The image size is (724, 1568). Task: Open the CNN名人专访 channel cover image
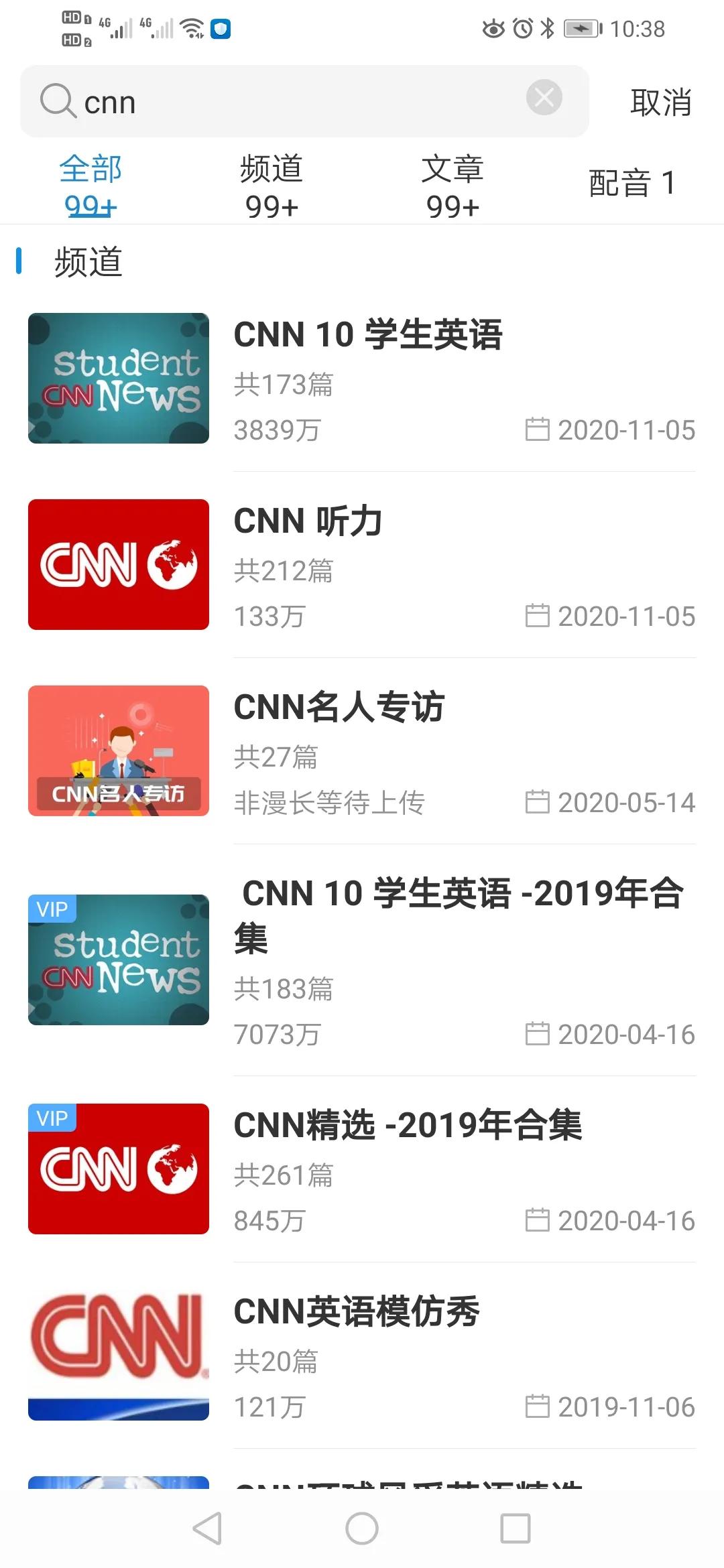[x=118, y=750]
